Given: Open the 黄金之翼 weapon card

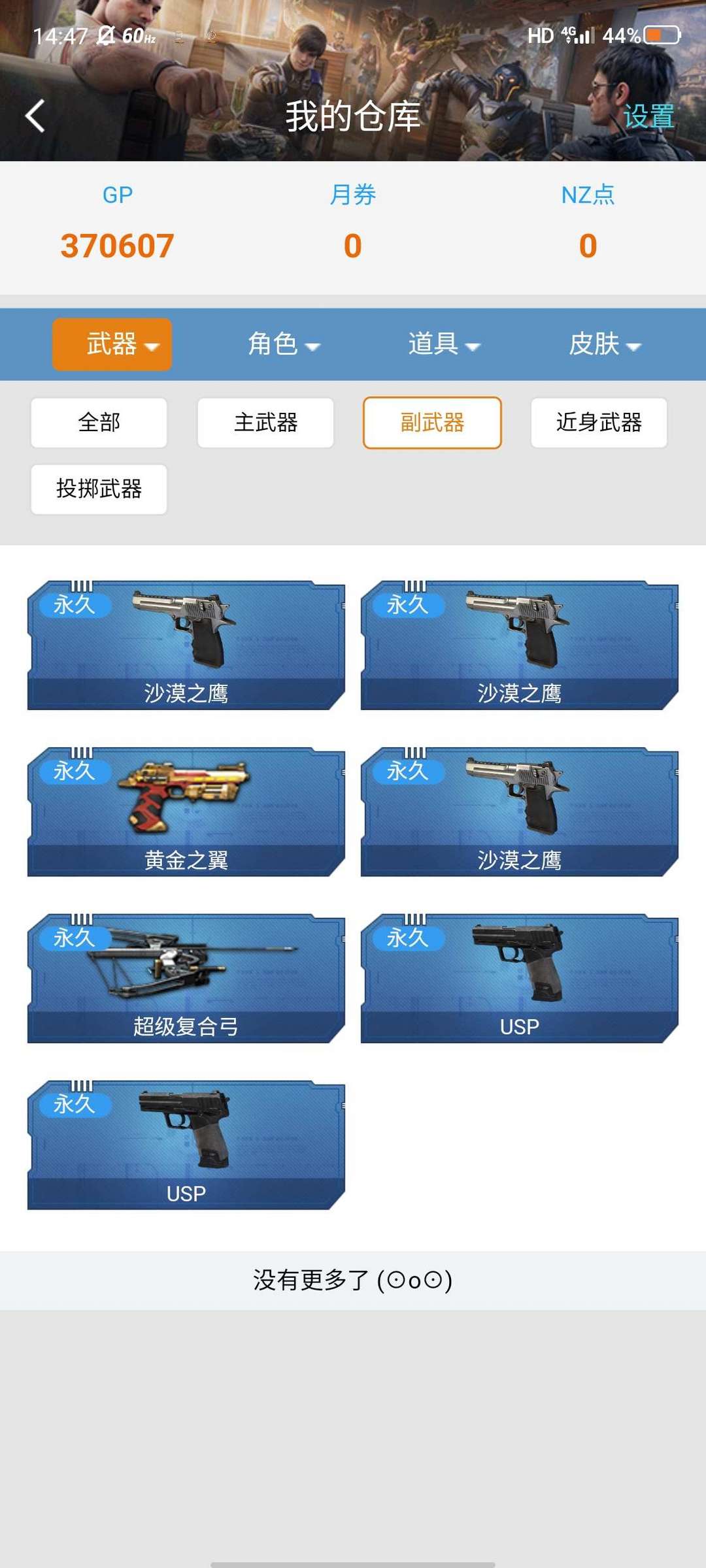Looking at the screenshot, I should (186, 811).
